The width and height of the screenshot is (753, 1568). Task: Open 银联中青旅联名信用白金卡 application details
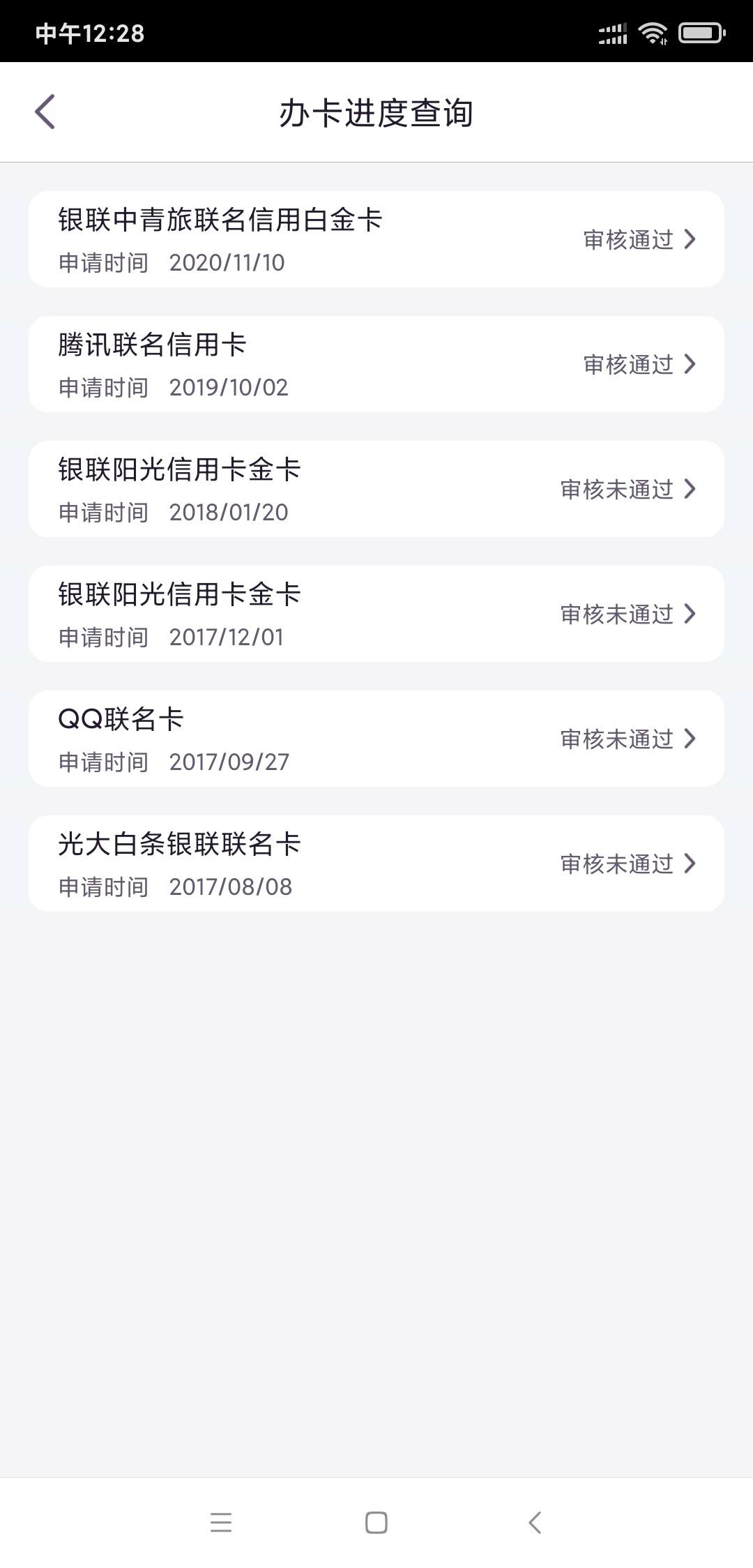pyautogui.click(x=376, y=239)
